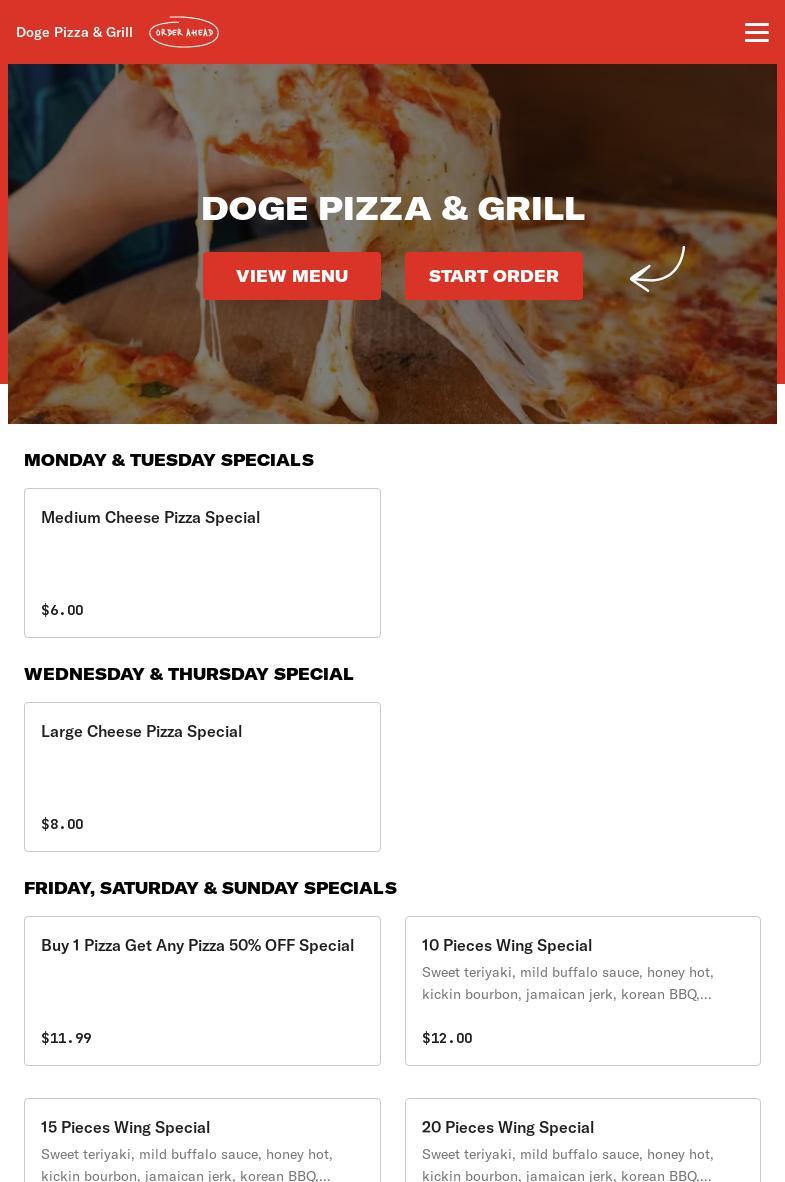
Task: Tap the Doge Pizza & Grill home link
Action: pos(75,32)
